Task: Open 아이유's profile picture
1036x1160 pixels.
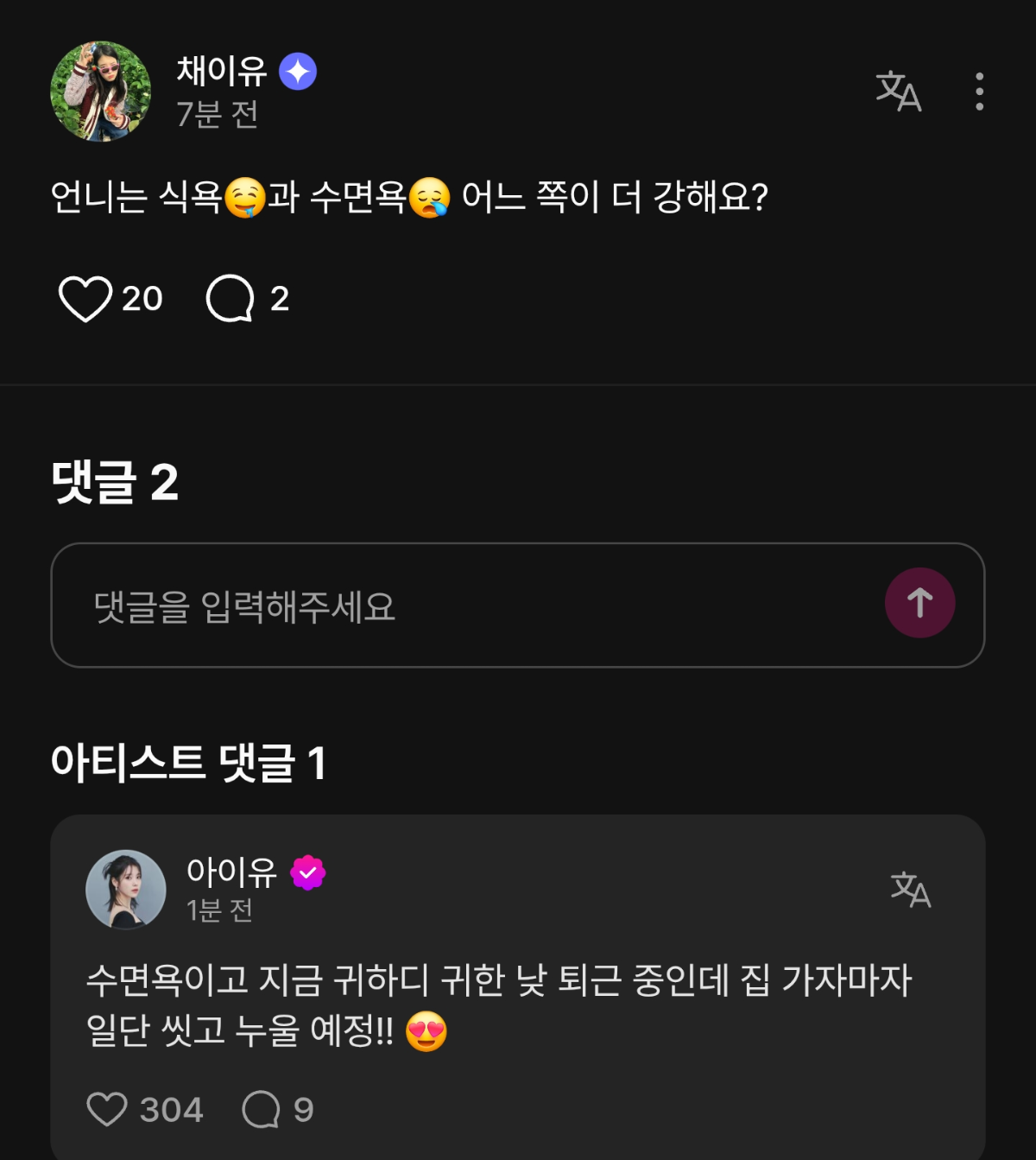Action: coord(126,890)
